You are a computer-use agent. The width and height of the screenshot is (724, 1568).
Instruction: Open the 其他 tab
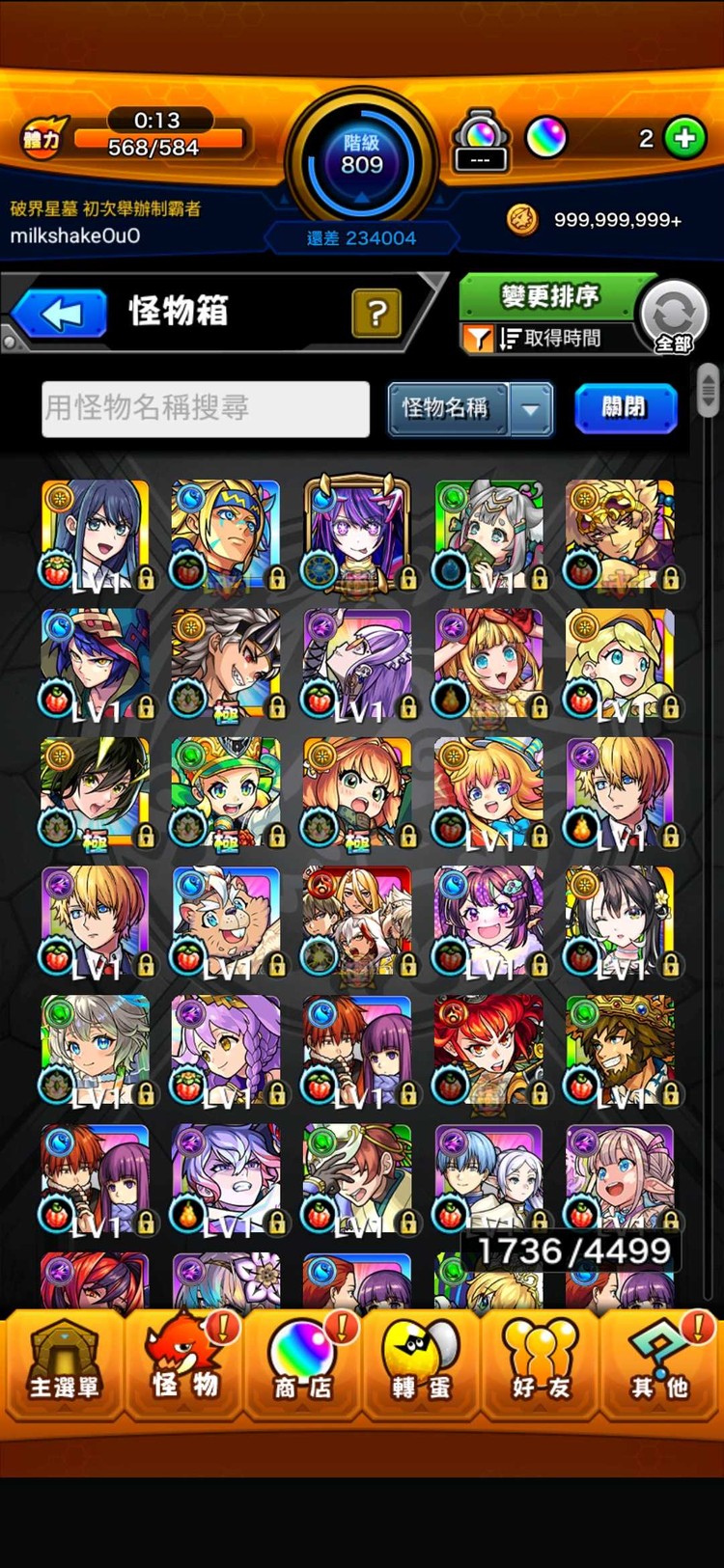660,1365
